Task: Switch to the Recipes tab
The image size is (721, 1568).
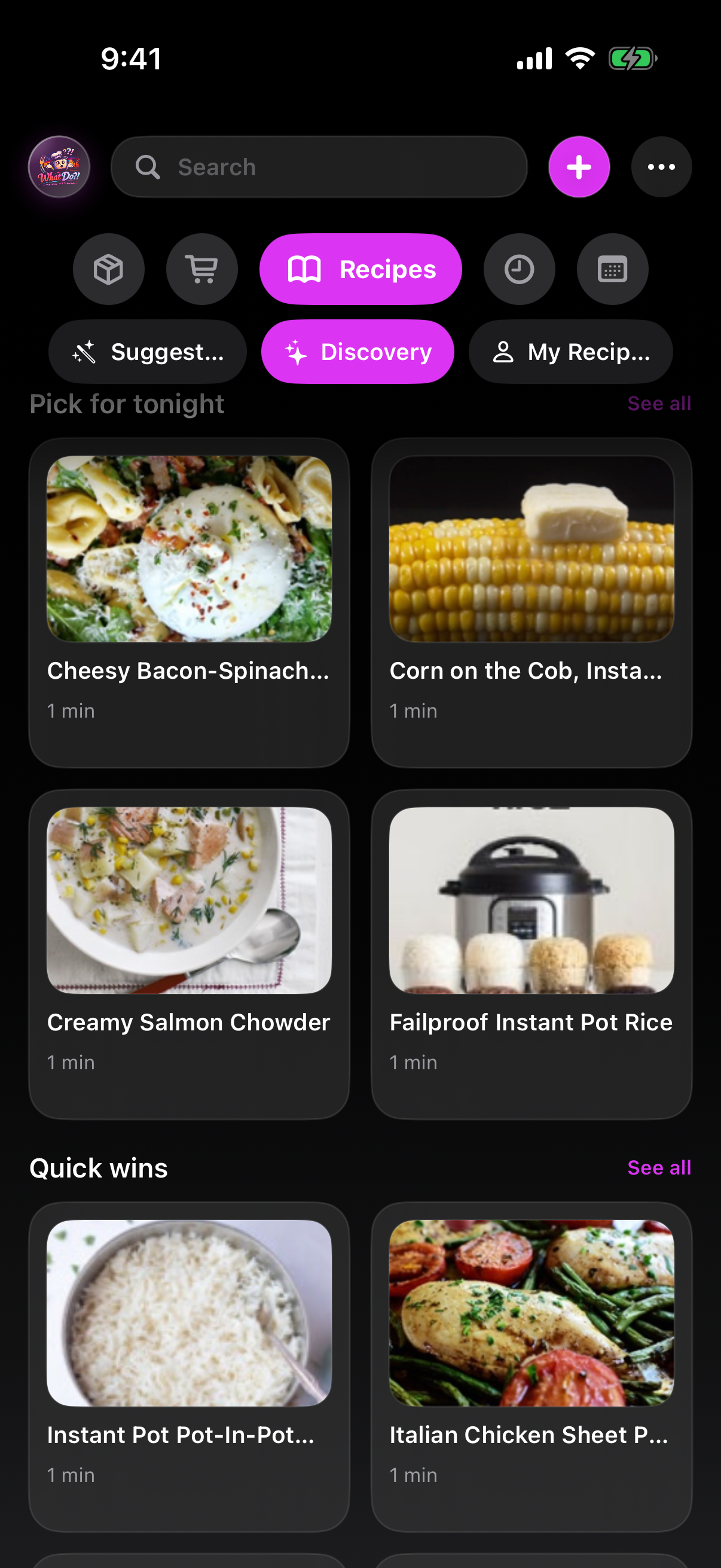Action: pyautogui.click(x=361, y=269)
